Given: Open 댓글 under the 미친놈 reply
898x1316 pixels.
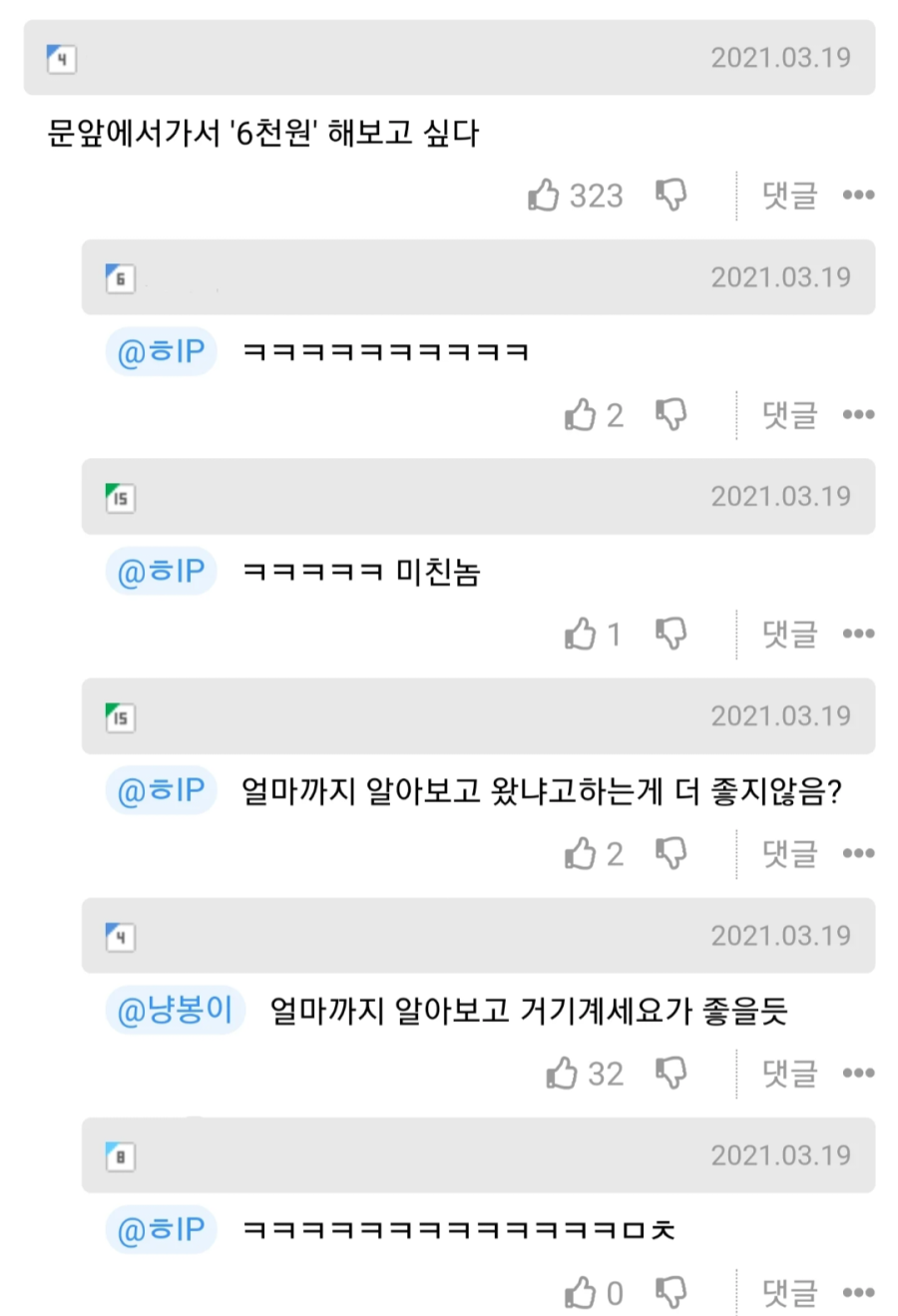Looking at the screenshot, I should click(789, 634).
